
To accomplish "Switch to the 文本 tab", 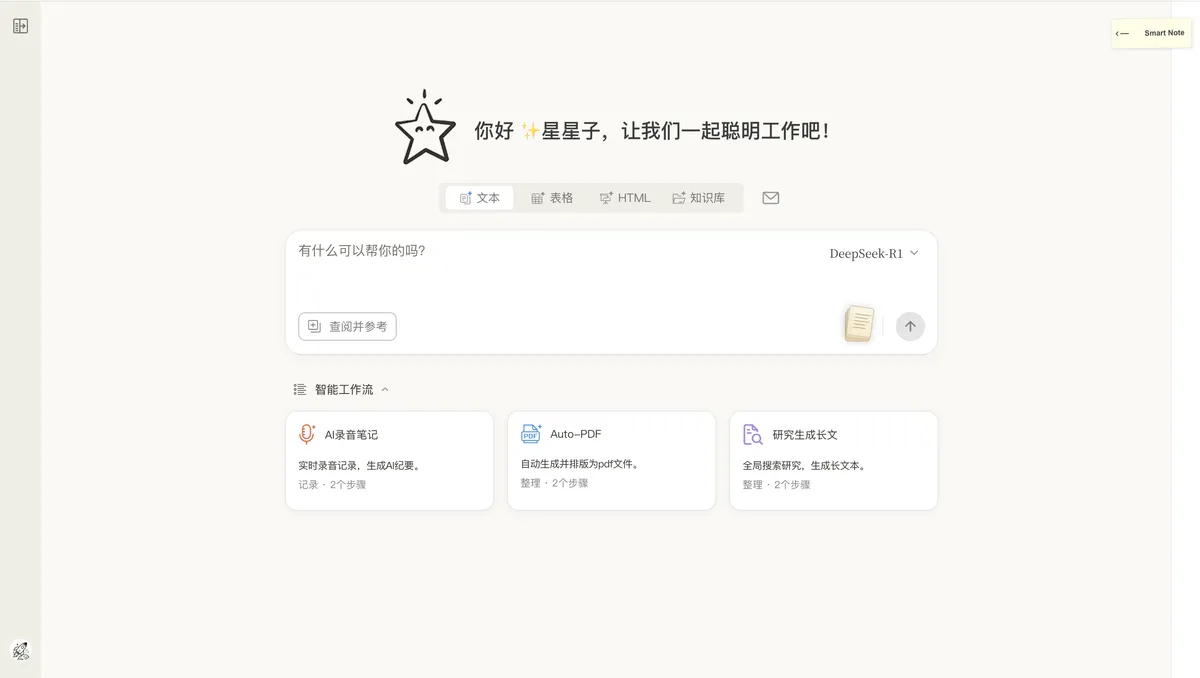I will coord(479,198).
